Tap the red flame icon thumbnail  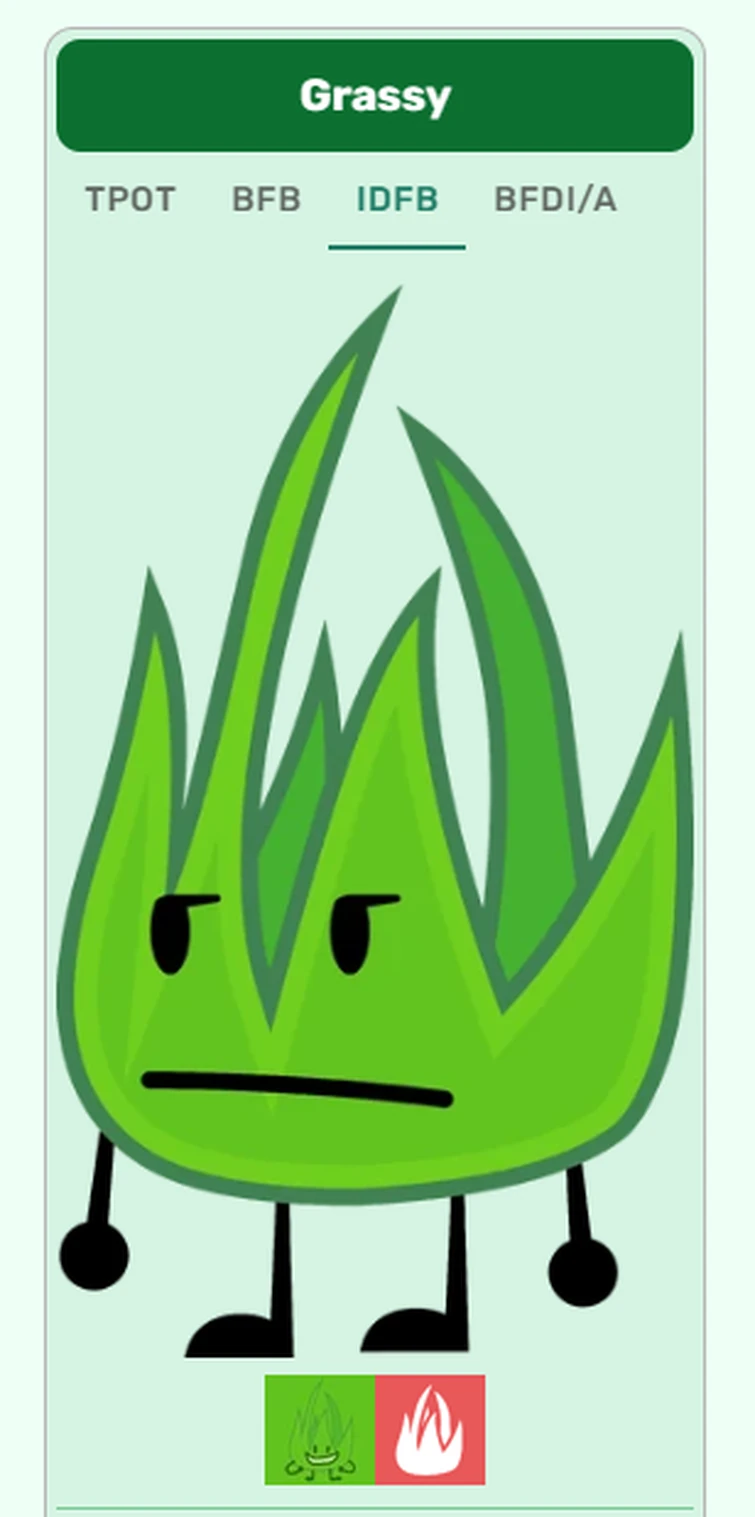(x=430, y=1430)
